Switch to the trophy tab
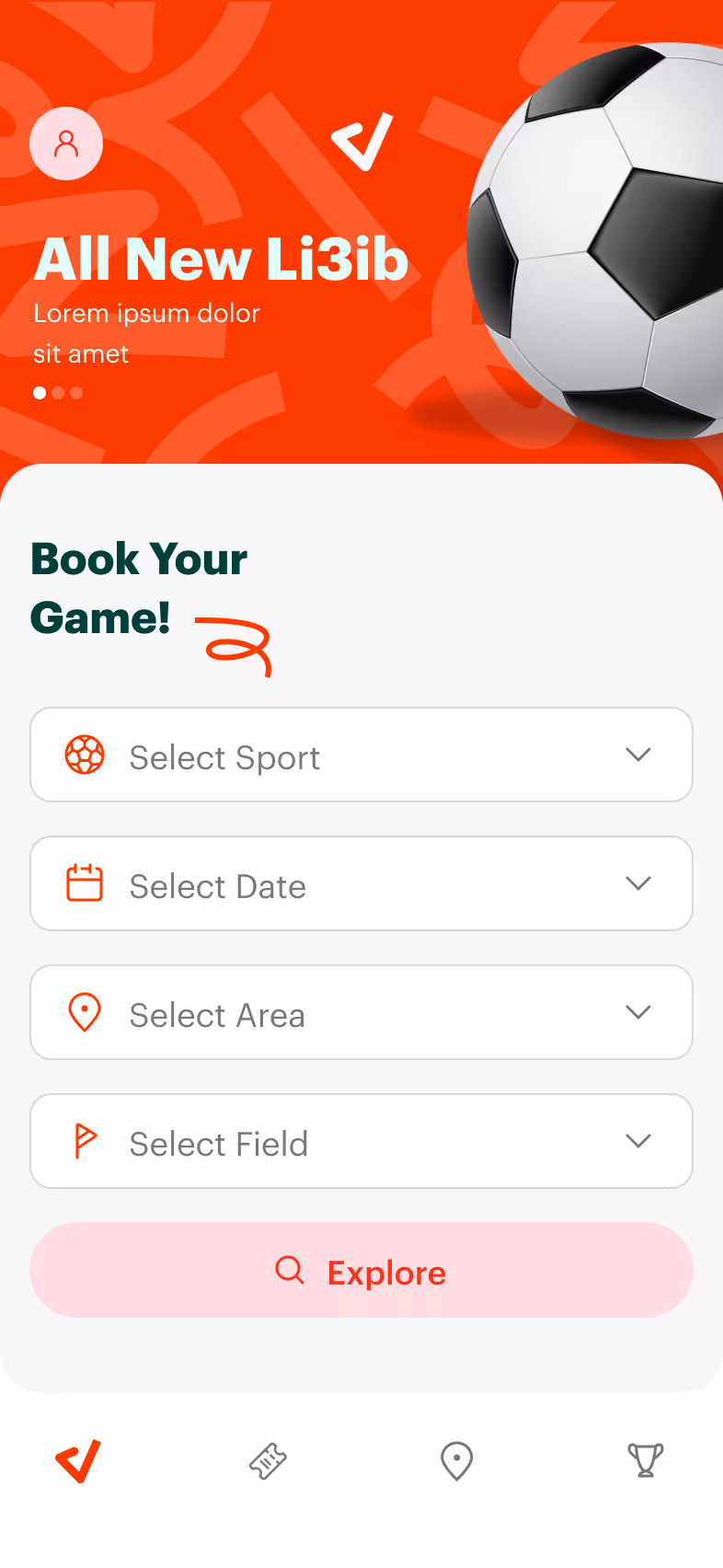723x1568 pixels. tap(646, 1460)
